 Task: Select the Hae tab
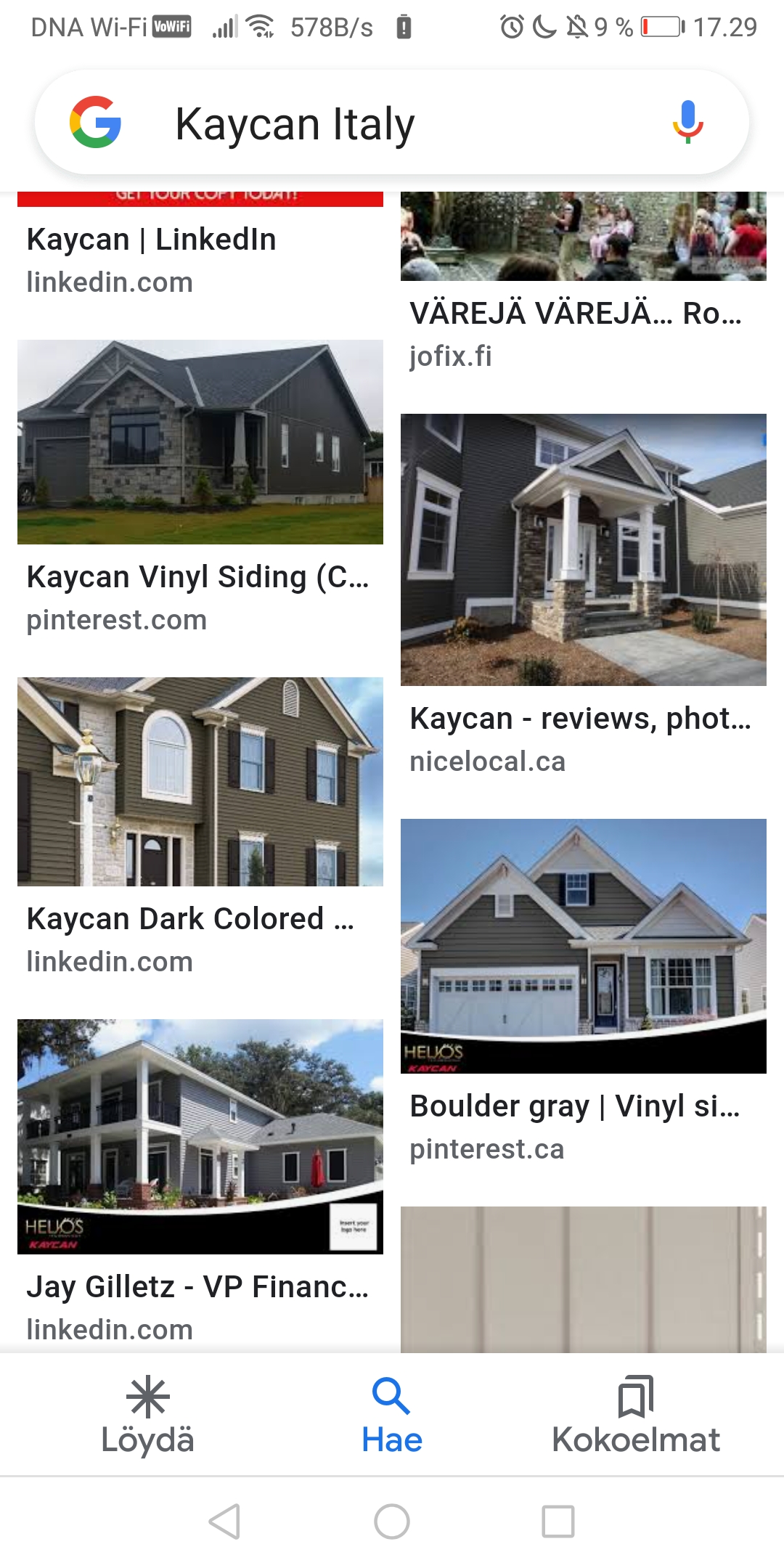(392, 1416)
